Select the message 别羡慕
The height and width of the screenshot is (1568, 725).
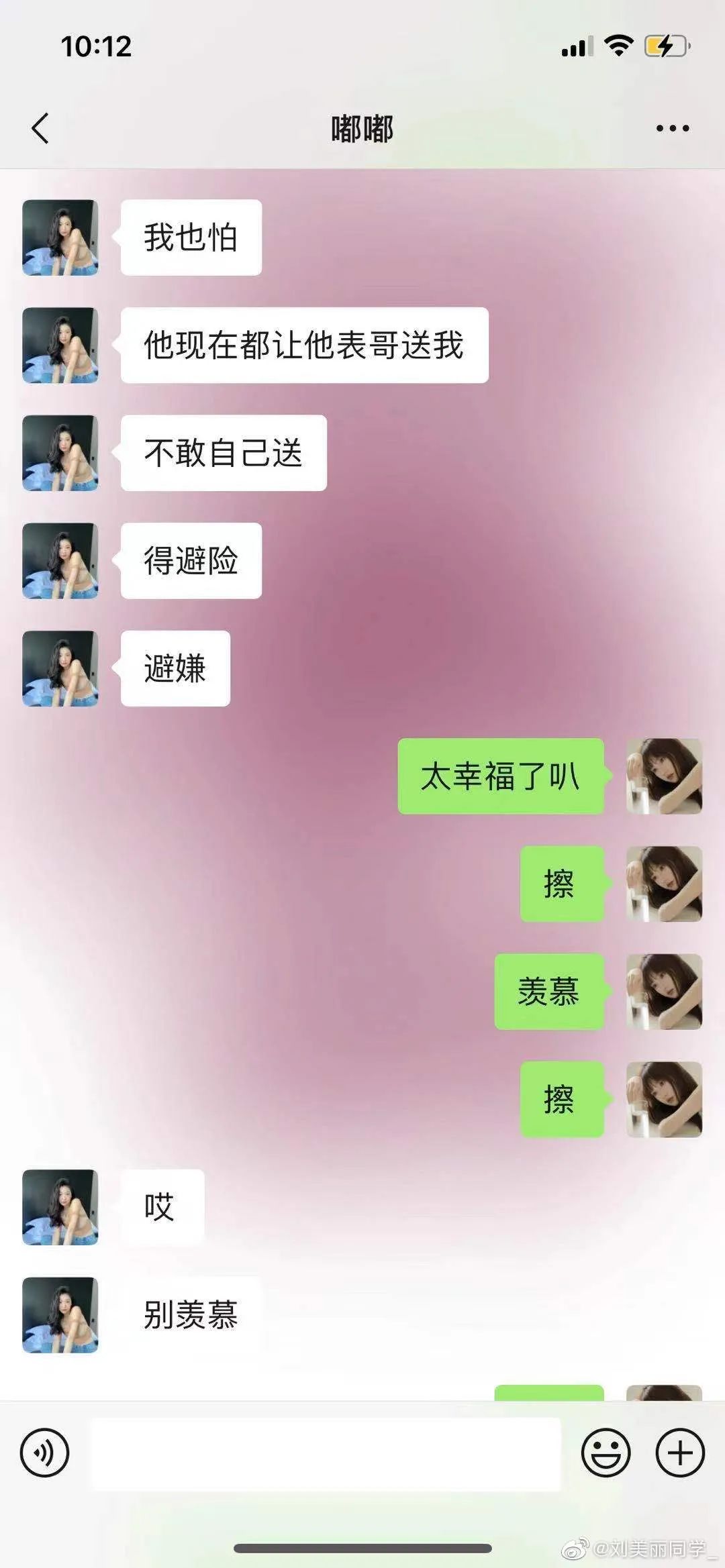point(190,1314)
